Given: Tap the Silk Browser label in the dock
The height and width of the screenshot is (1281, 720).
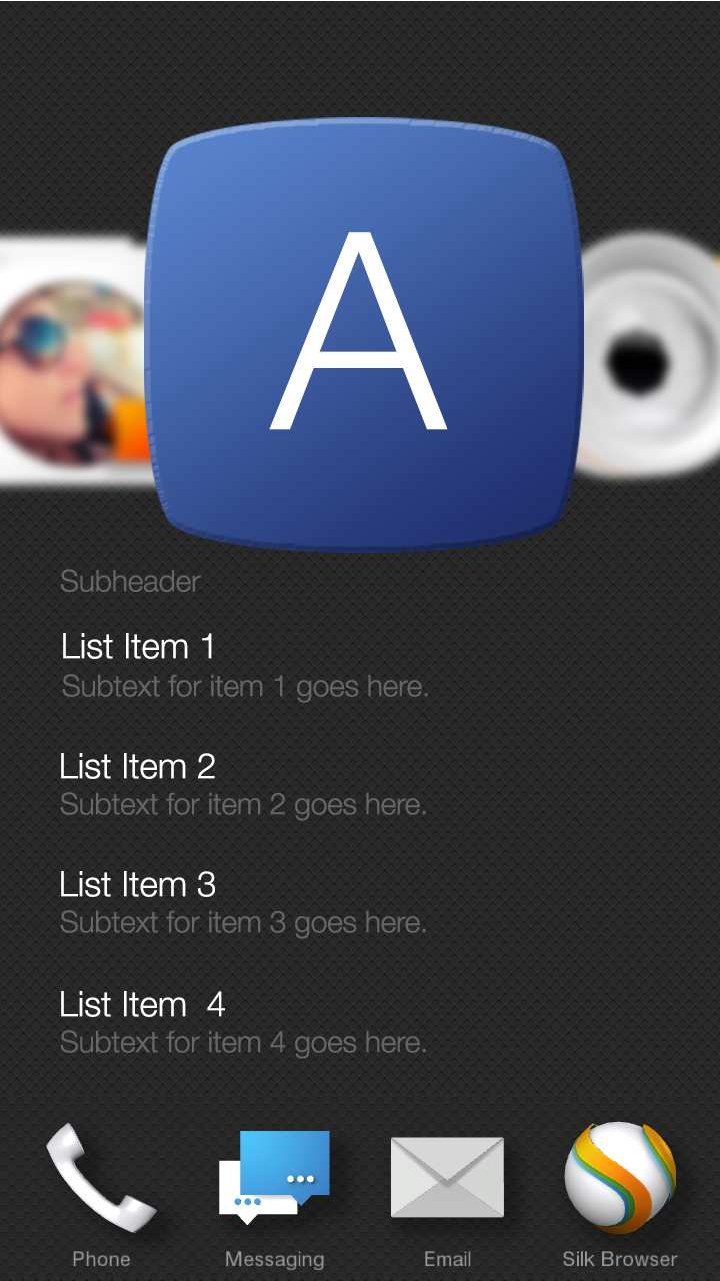Looking at the screenshot, I should click(620, 1259).
